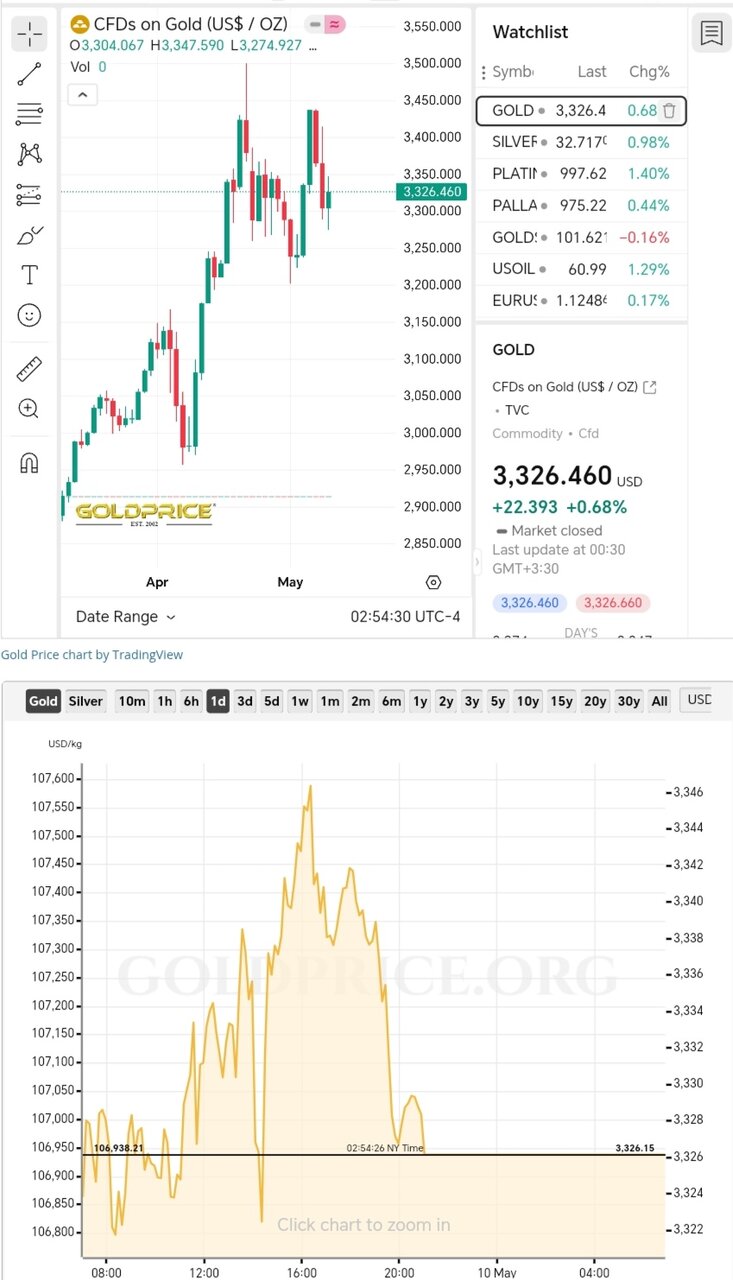Open the Date Range dropdown
Image resolution: width=733 pixels, height=1280 pixels.
pyautogui.click(x=126, y=617)
